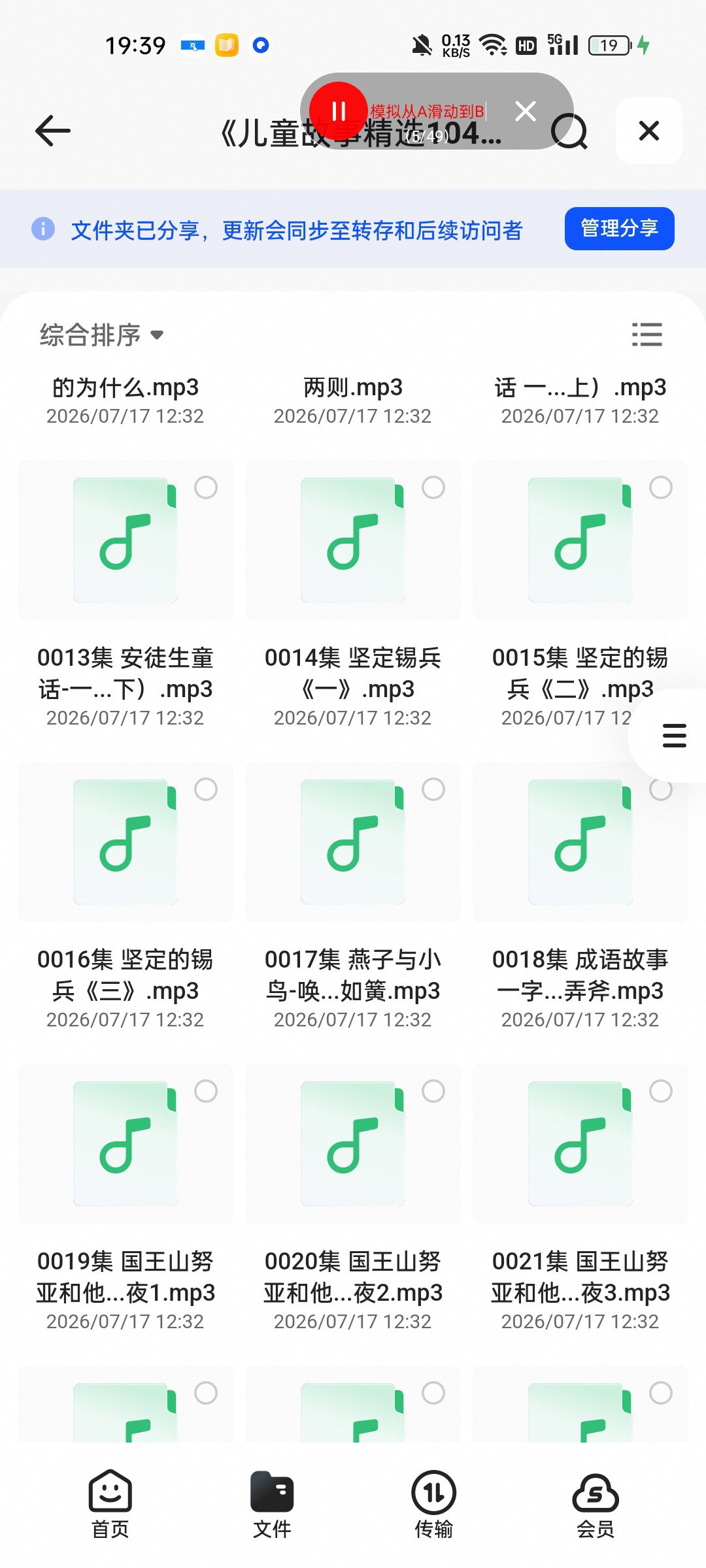This screenshot has height=1568, width=706.
Task: Close the folder with the X button
Action: pos(649,131)
